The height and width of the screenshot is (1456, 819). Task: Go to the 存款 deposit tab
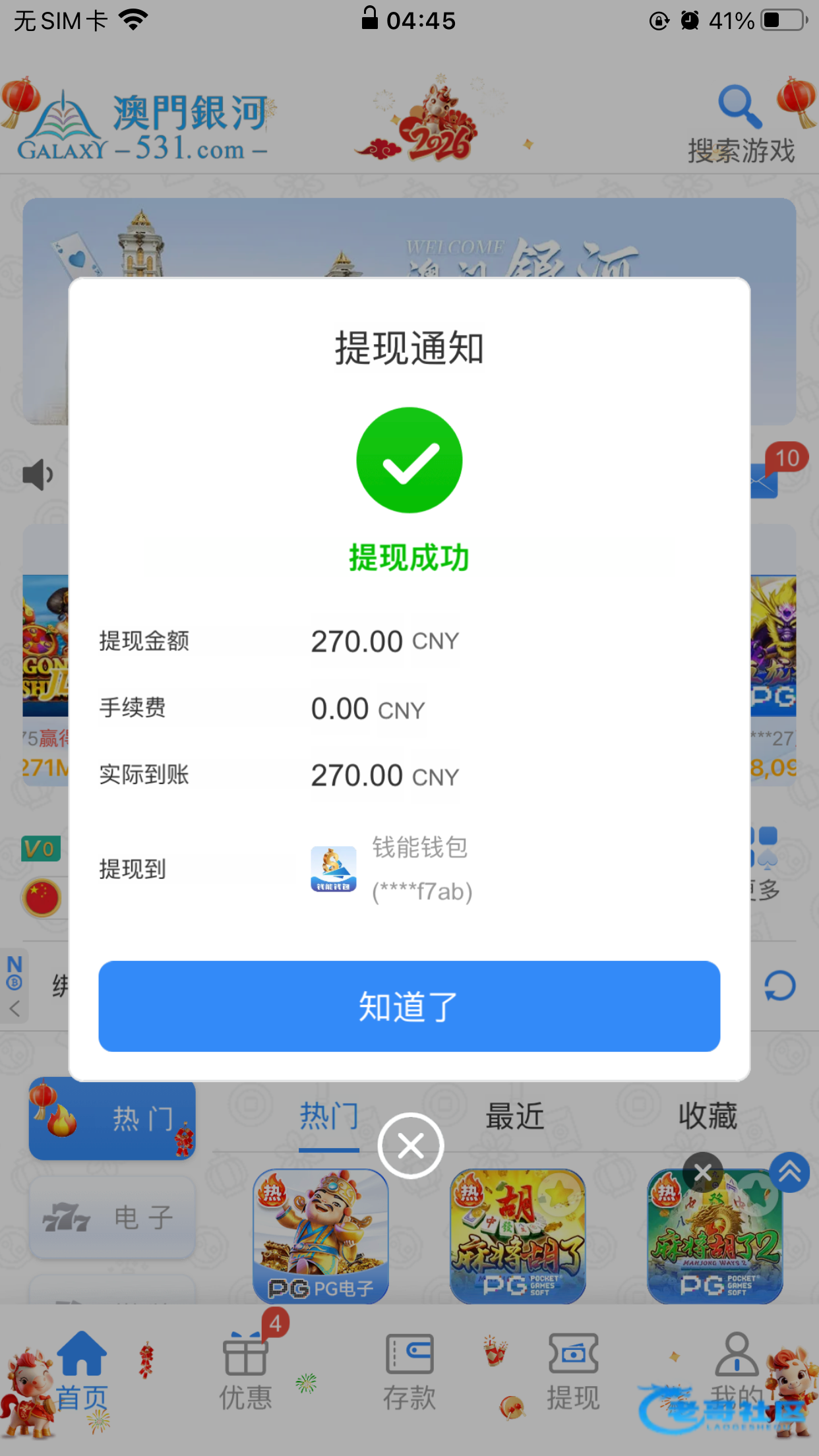click(x=409, y=1370)
